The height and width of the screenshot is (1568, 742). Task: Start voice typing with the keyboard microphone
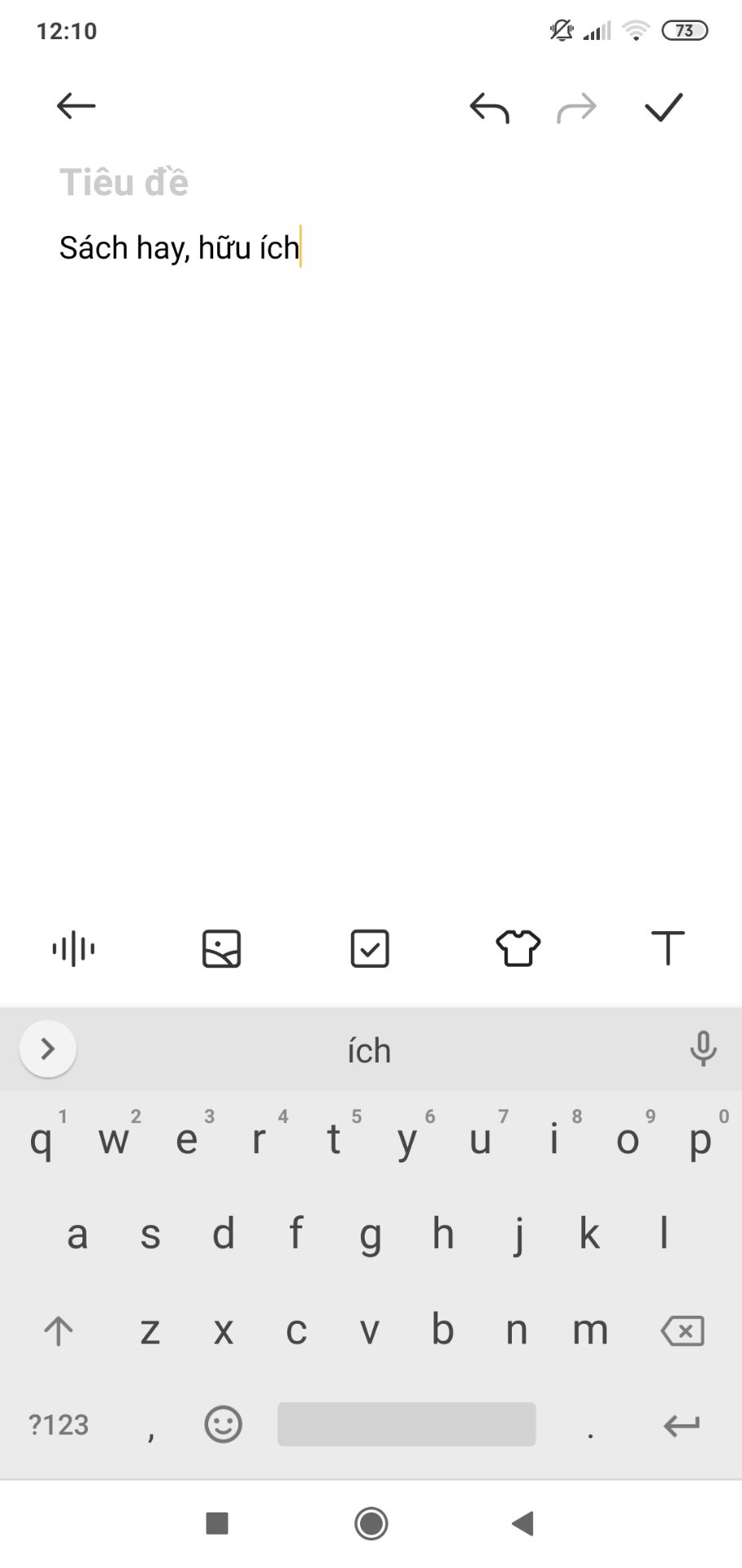coord(703,1049)
